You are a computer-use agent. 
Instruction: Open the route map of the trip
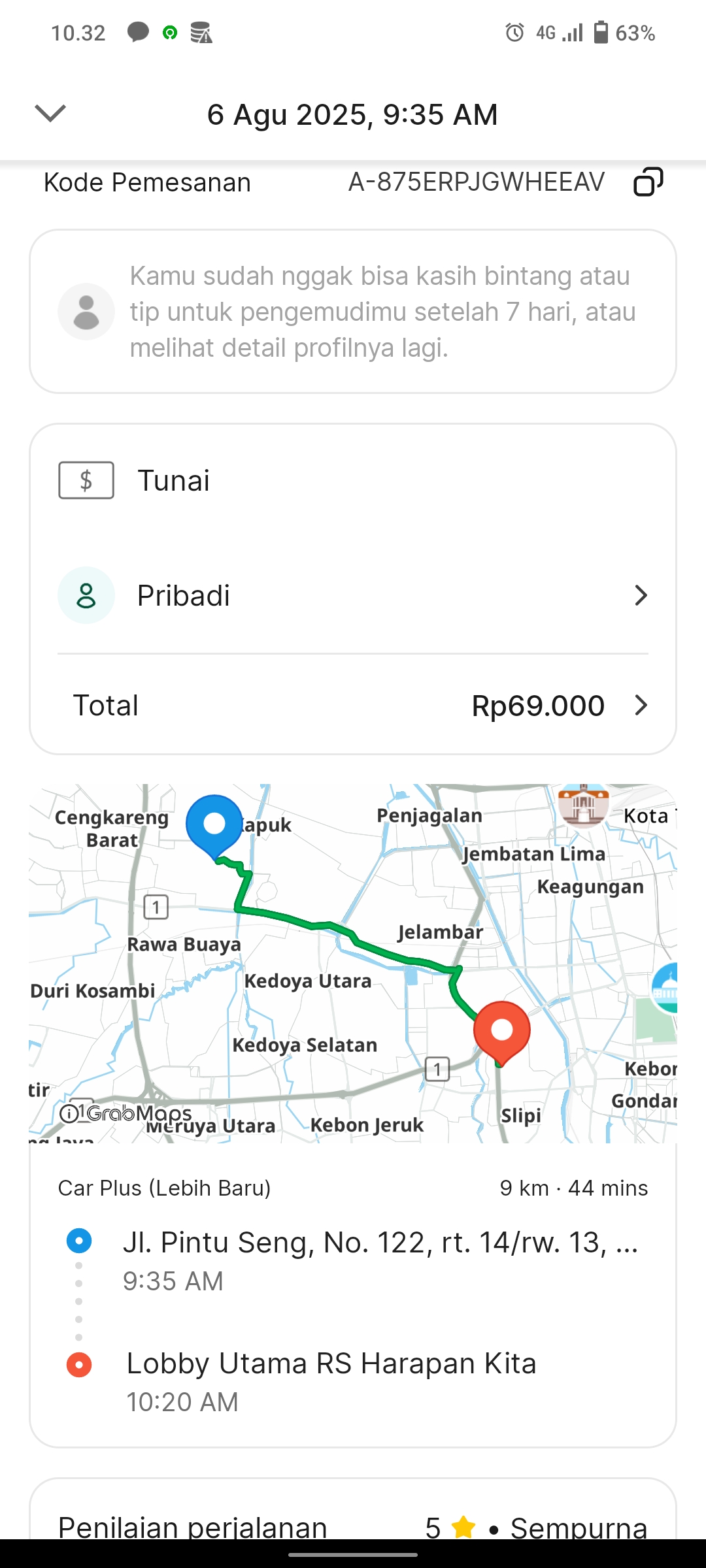click(x=353, y=963)
